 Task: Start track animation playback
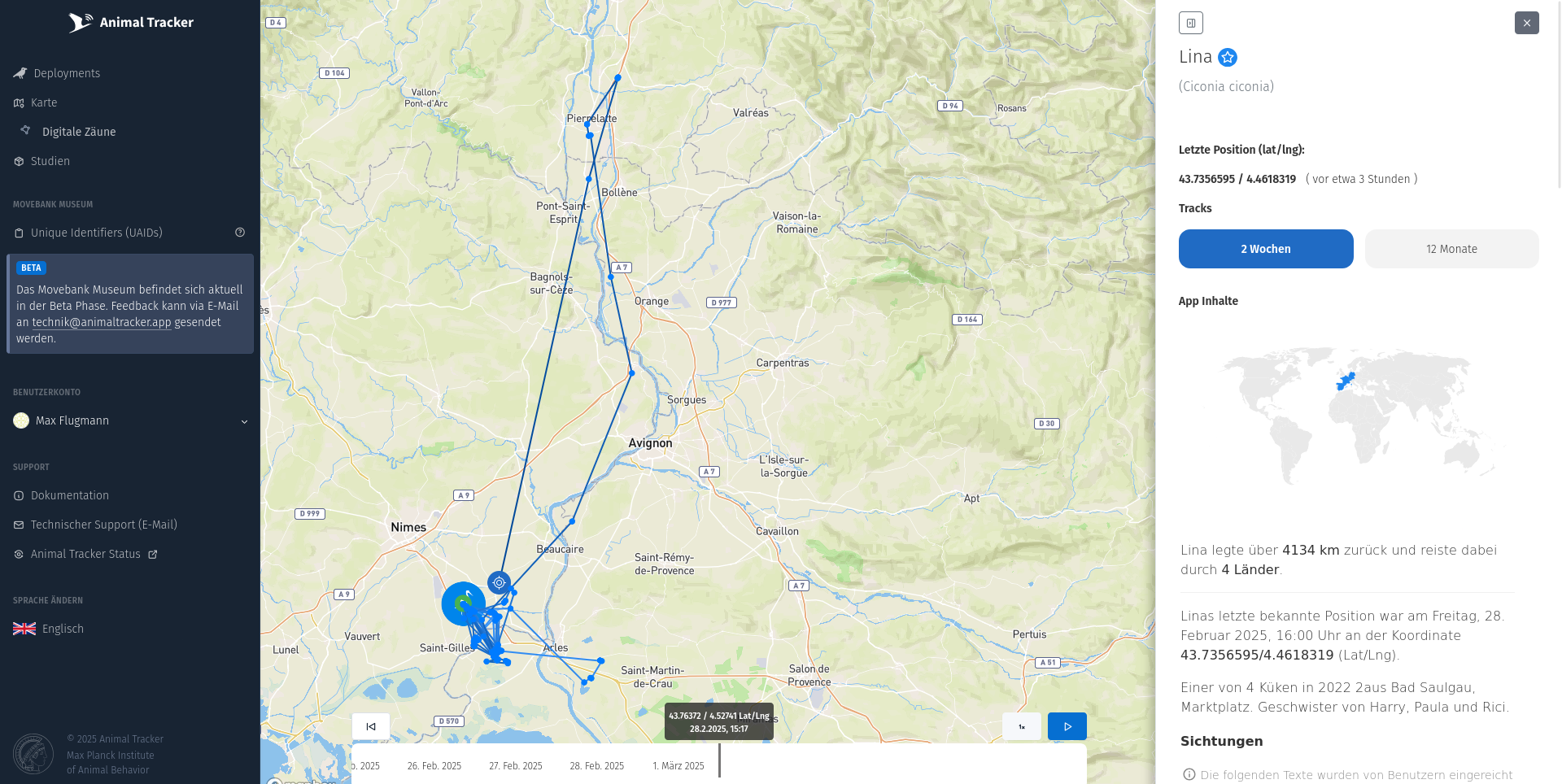click(x=1067, y=726)
